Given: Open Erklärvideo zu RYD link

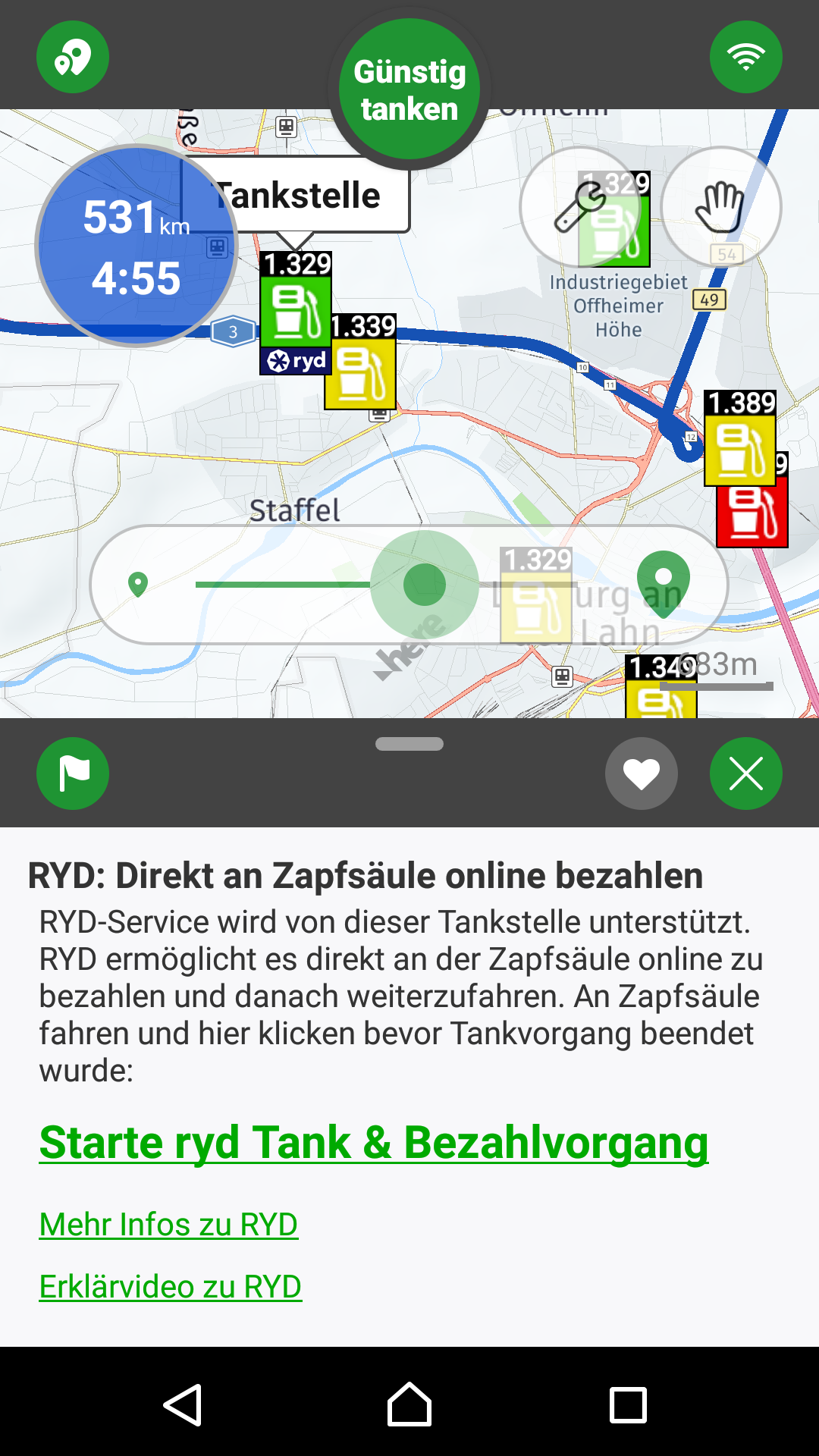Looking at the screenshot, I should (171, 1286).
